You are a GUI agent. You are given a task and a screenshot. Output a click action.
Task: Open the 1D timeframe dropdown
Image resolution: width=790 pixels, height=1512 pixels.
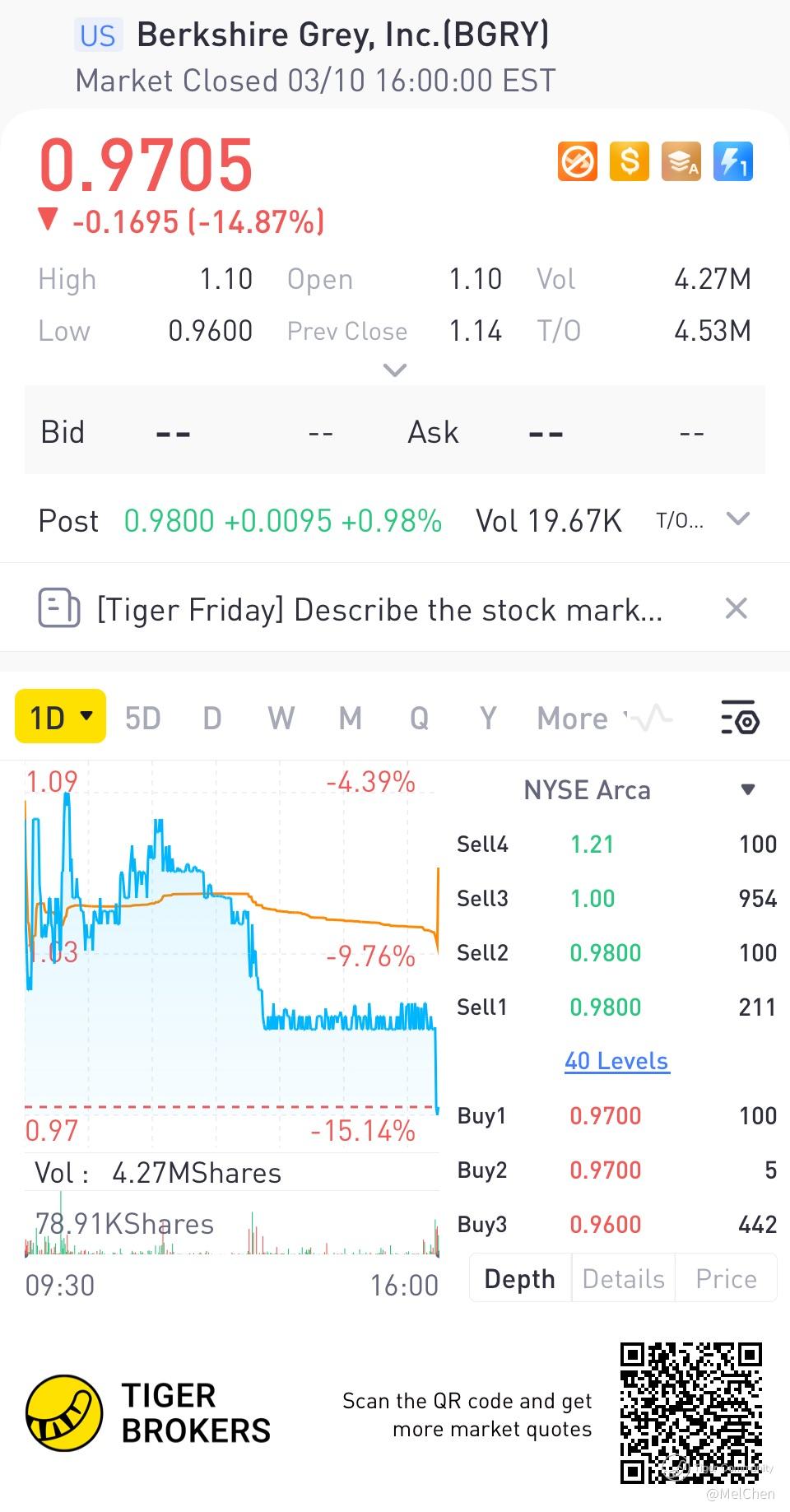[x=61, y=717]
